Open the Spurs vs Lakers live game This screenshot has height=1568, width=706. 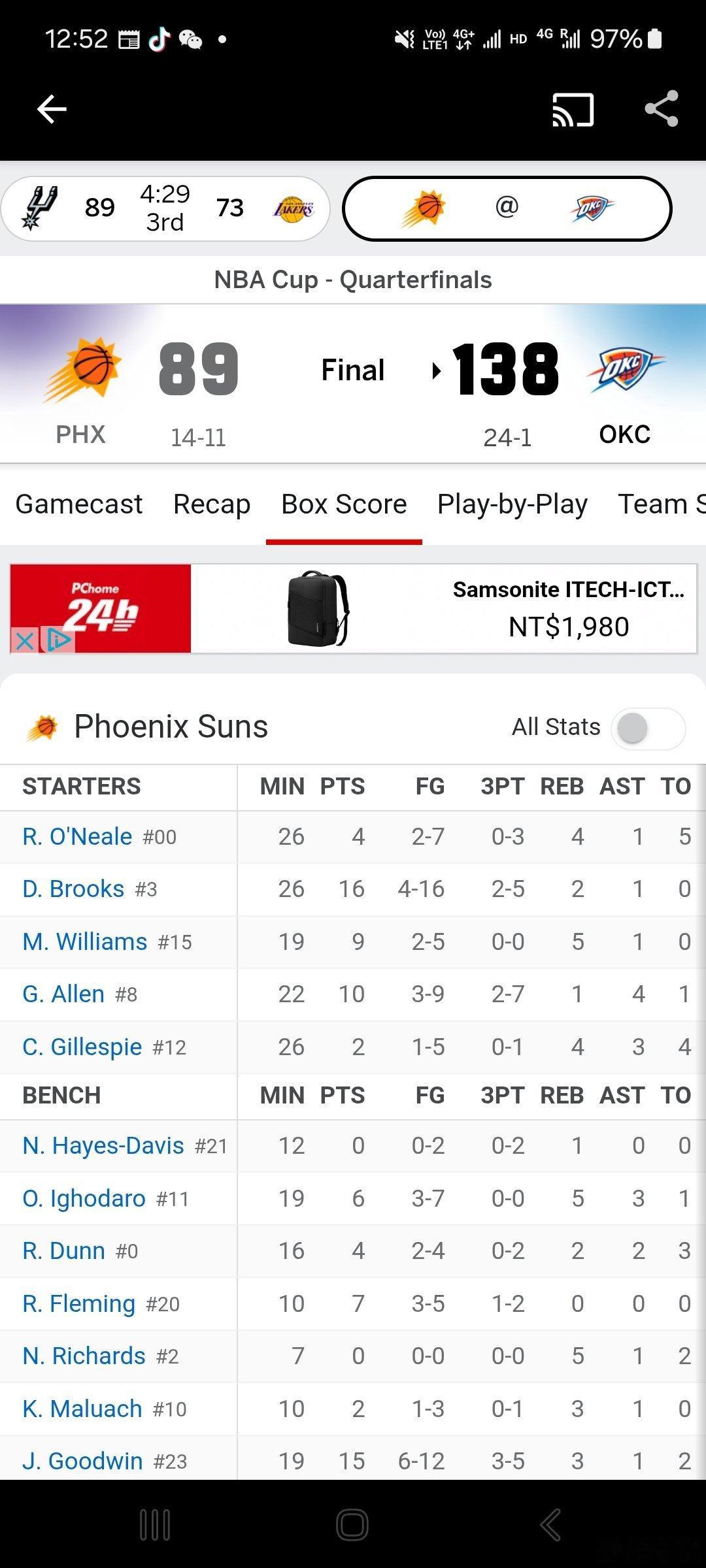click(x=165, y=208)
